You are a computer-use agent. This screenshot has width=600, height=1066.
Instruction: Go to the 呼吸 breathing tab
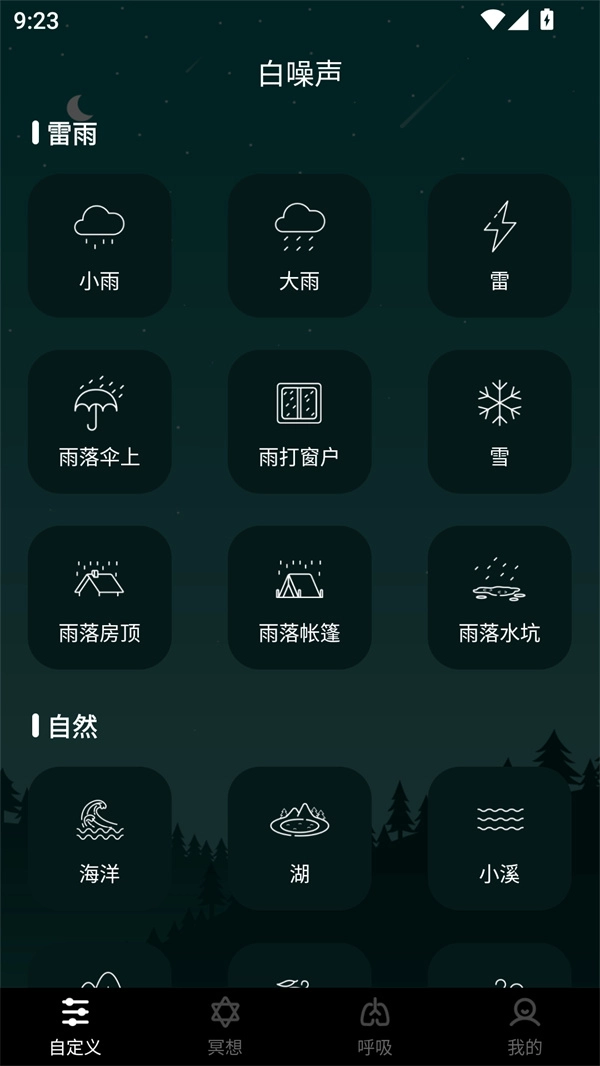pos(375,1027)
